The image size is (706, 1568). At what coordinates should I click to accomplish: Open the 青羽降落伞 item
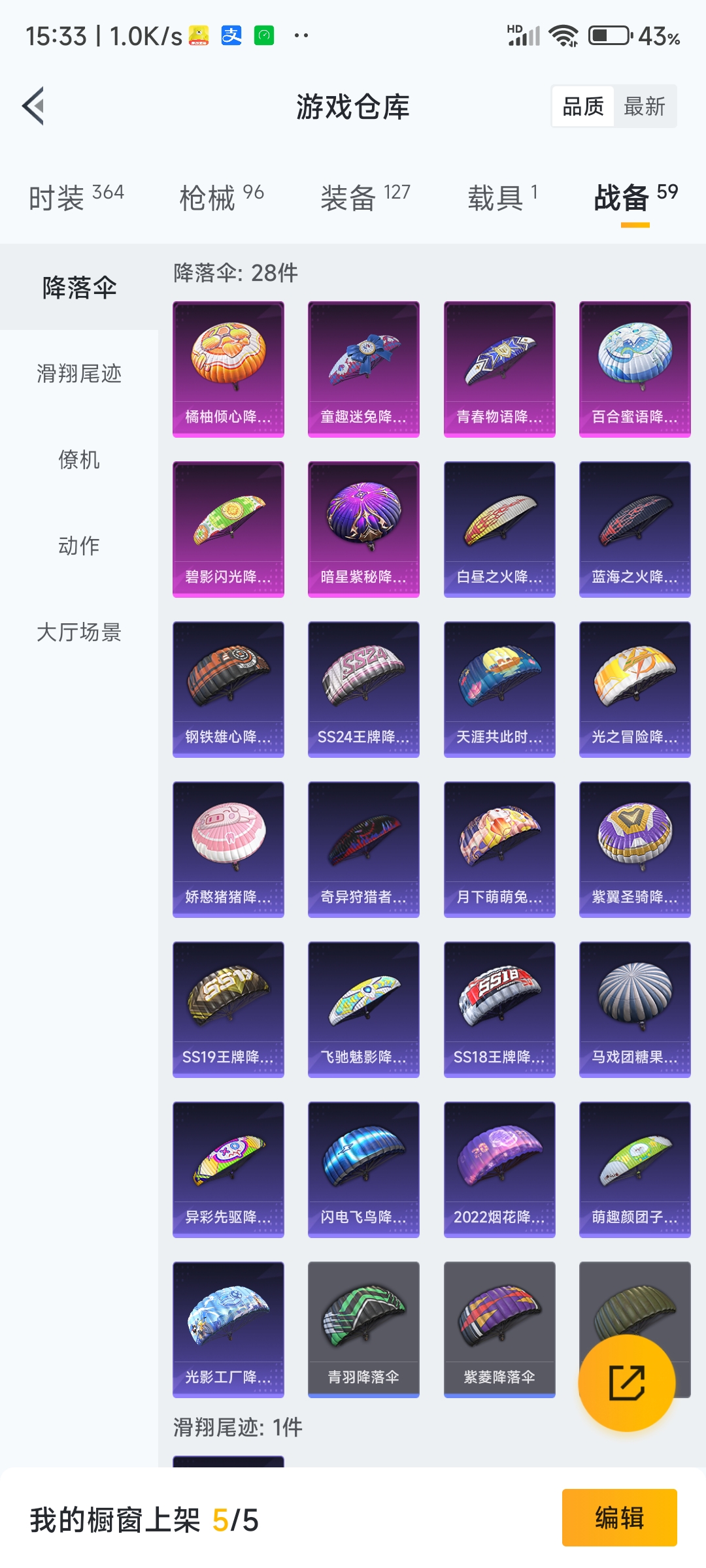[x=363, y=1330]
